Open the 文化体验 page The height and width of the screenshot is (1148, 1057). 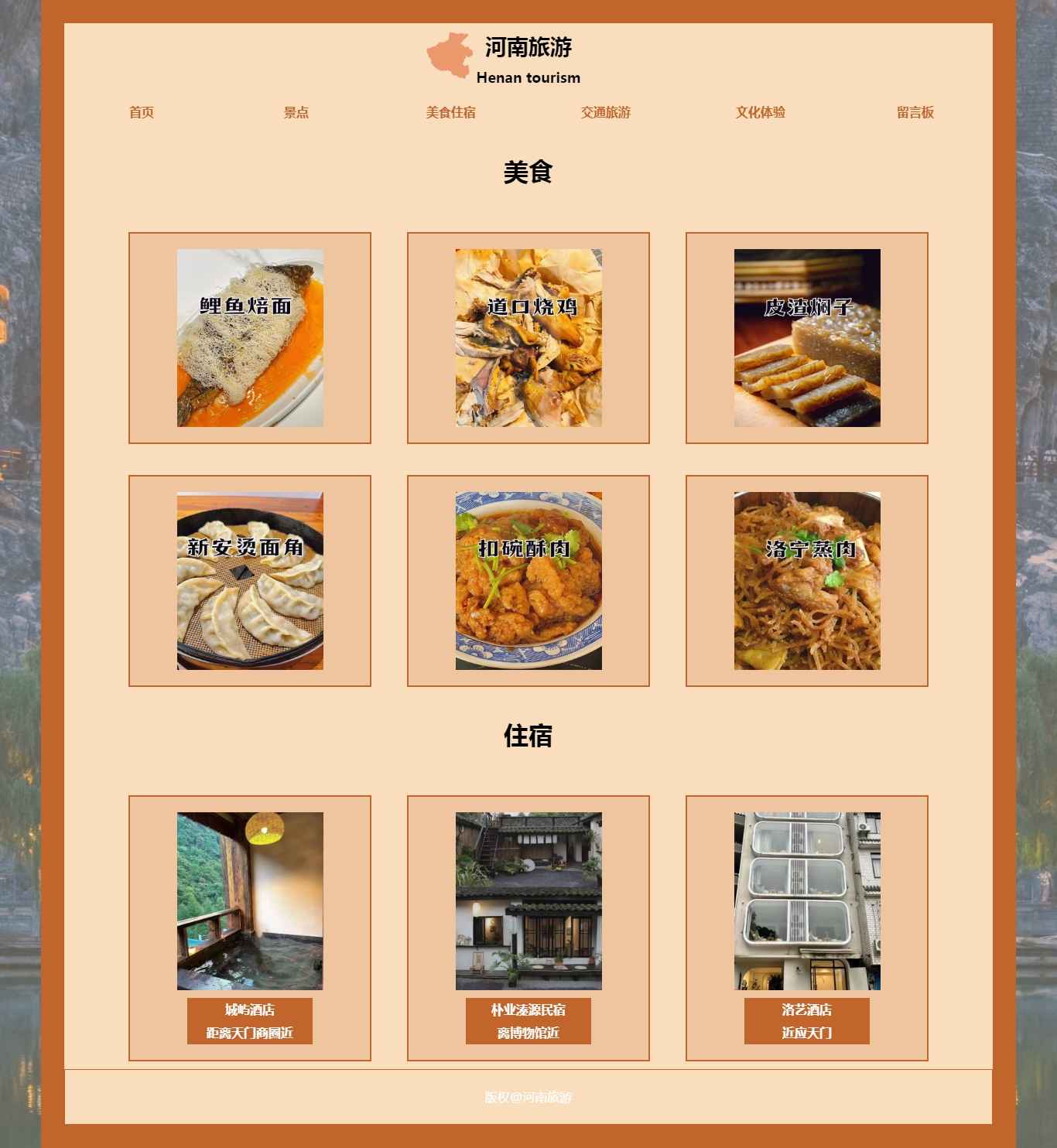click(761, 112)
